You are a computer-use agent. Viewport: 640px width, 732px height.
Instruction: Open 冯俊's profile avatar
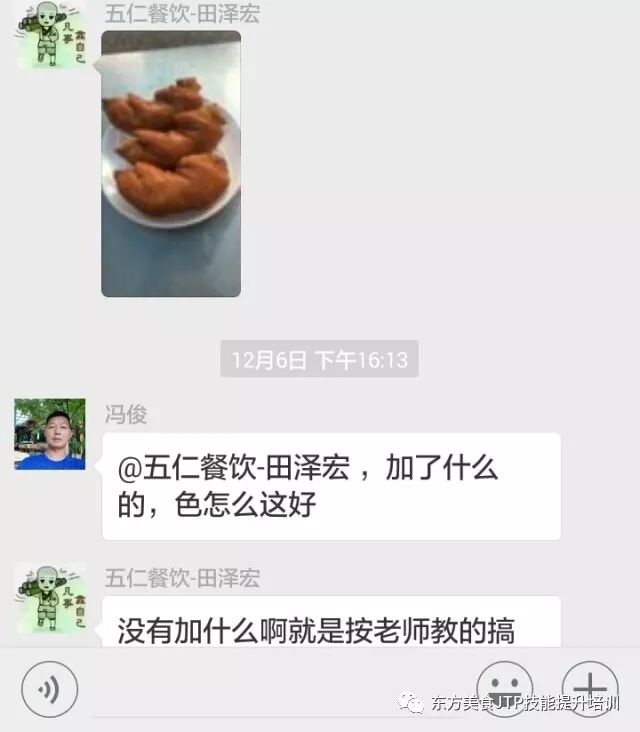50,434
